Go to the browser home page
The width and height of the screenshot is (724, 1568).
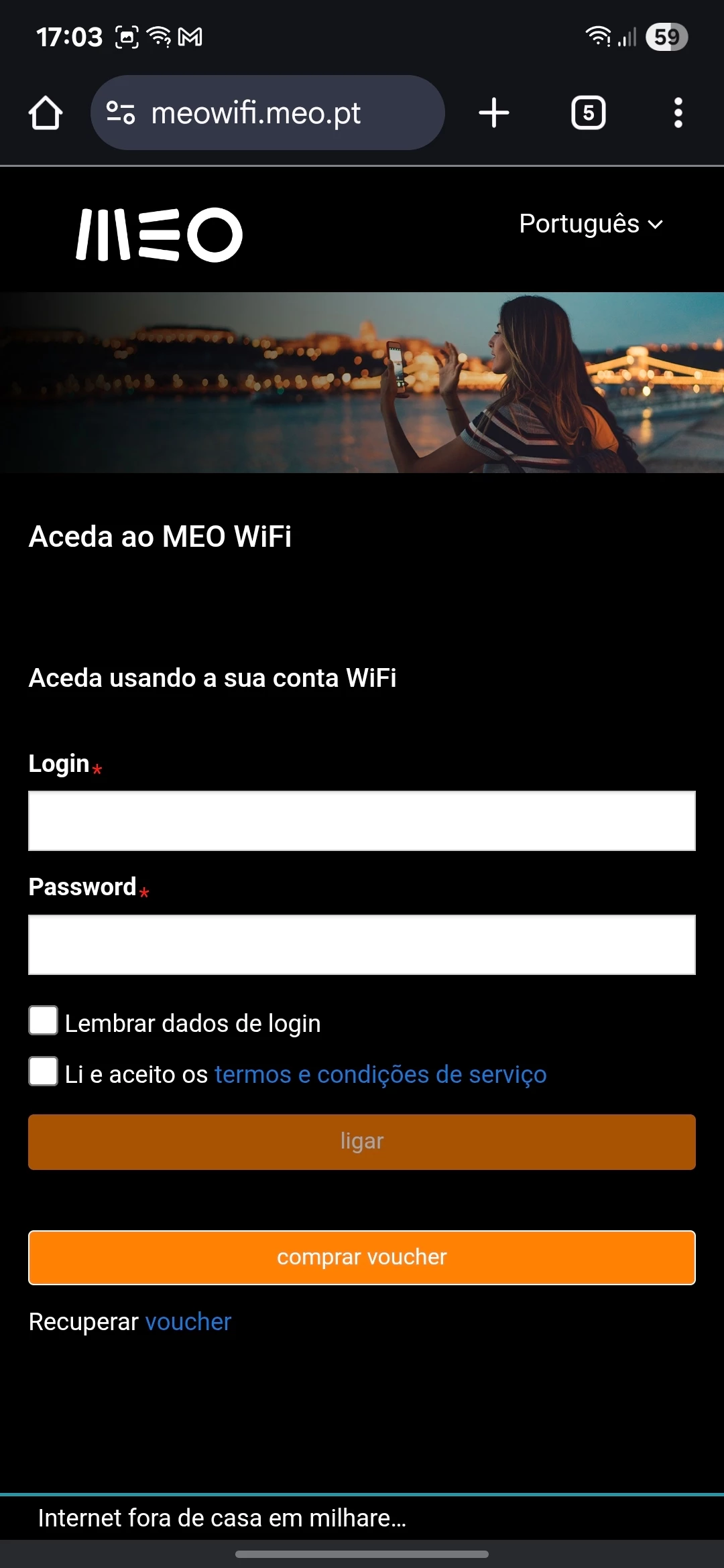pos(46,113)
